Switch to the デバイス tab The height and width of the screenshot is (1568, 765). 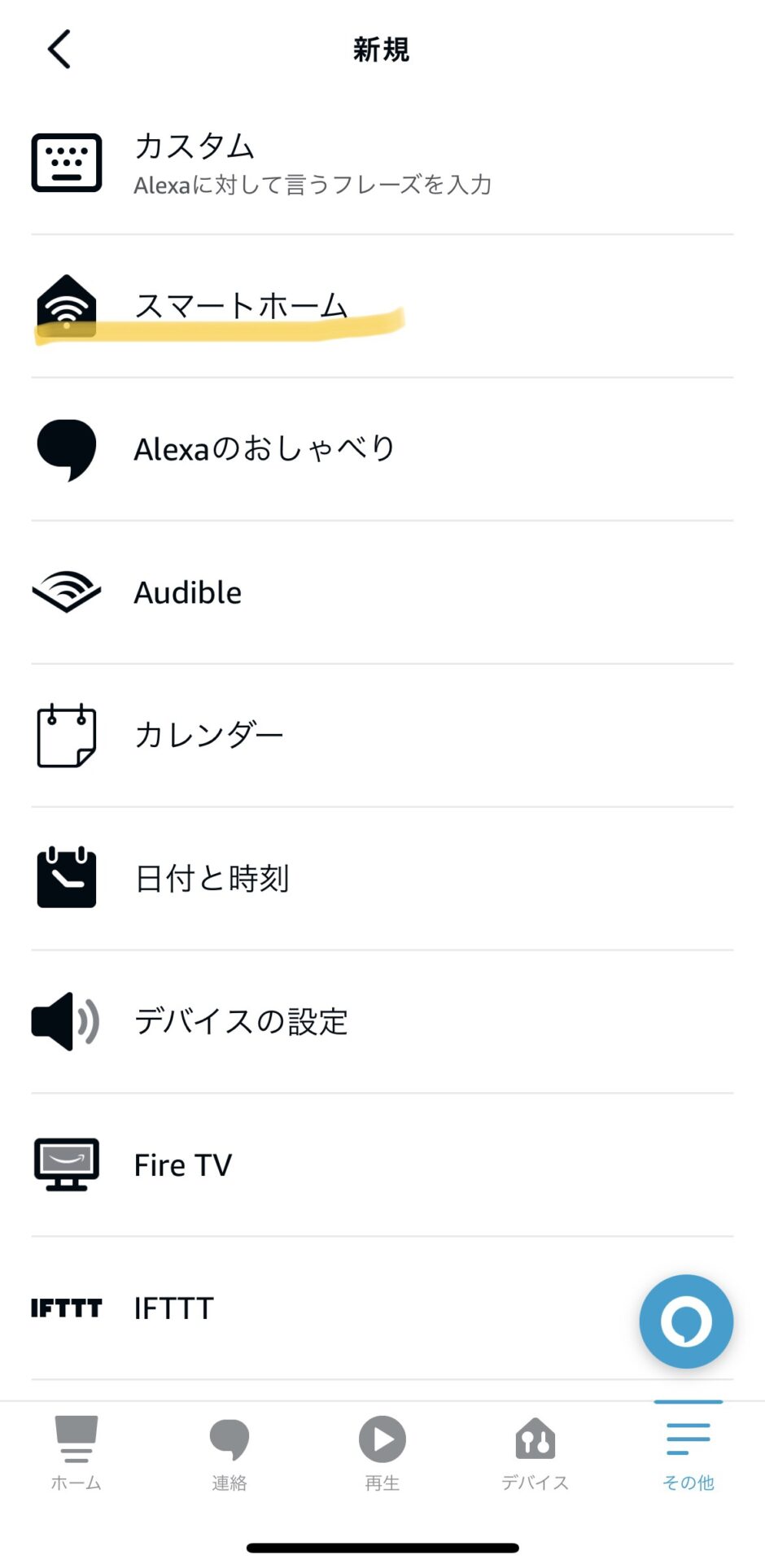tap(535, 1453)
